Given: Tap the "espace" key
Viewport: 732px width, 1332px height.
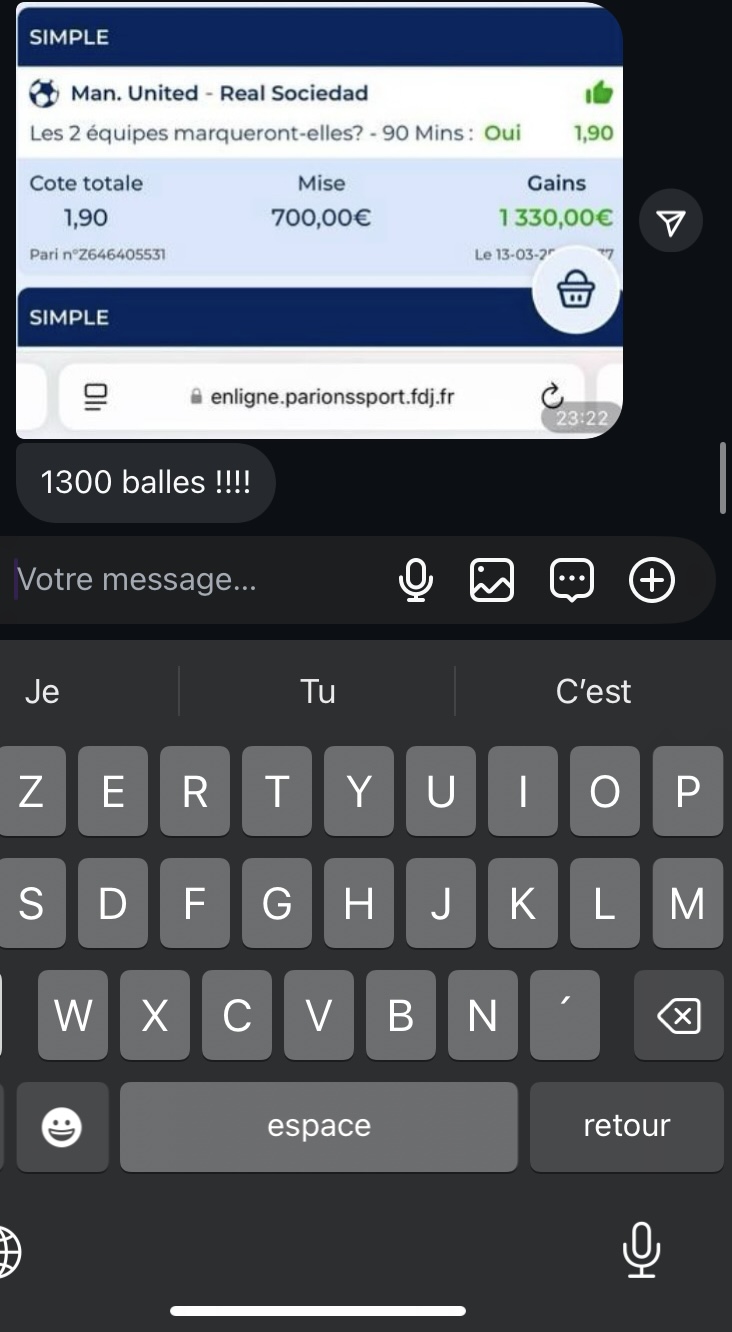Looking at the screenshot, I should click(318, 1126).
